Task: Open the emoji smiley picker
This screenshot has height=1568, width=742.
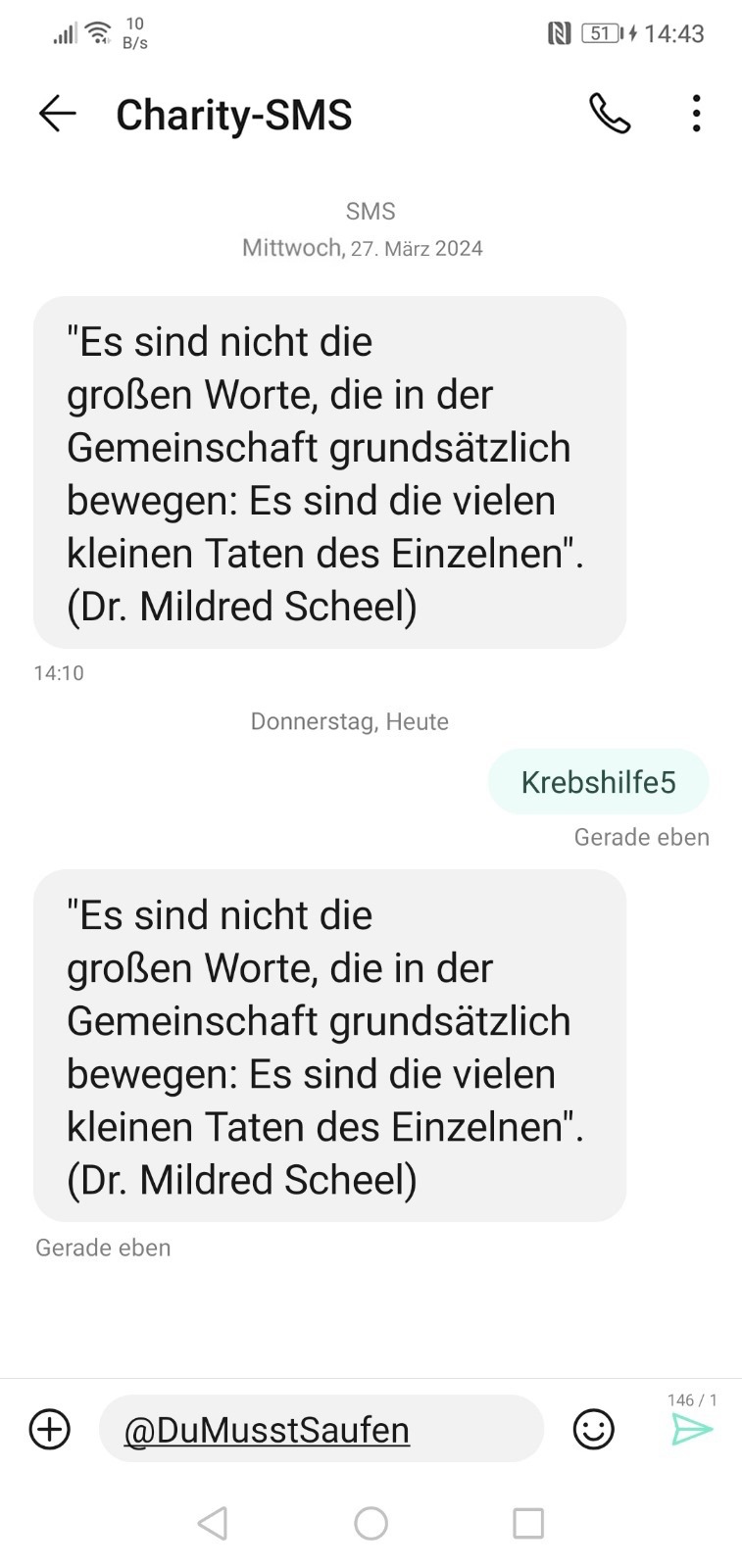Action: 593,1429
